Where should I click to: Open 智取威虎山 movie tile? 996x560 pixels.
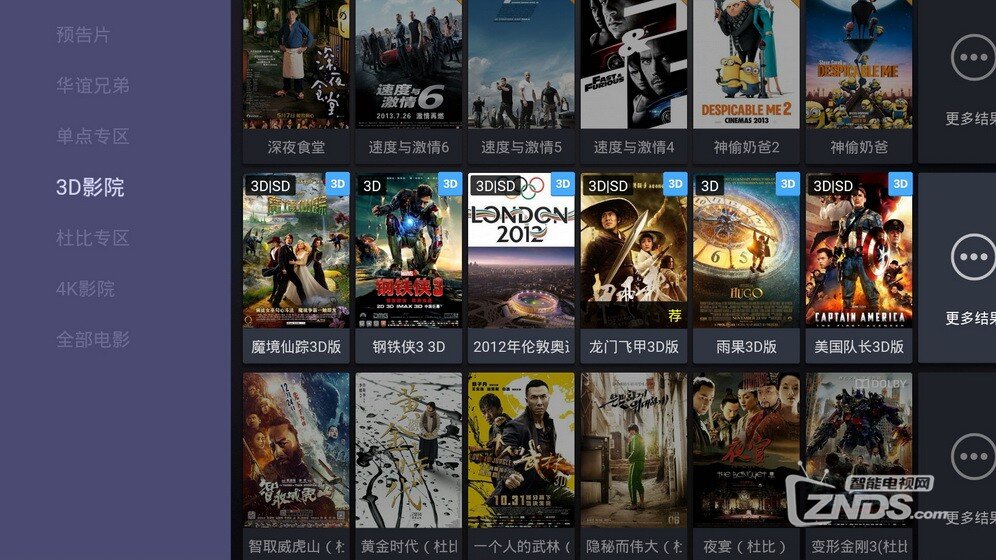pos(296,460)
